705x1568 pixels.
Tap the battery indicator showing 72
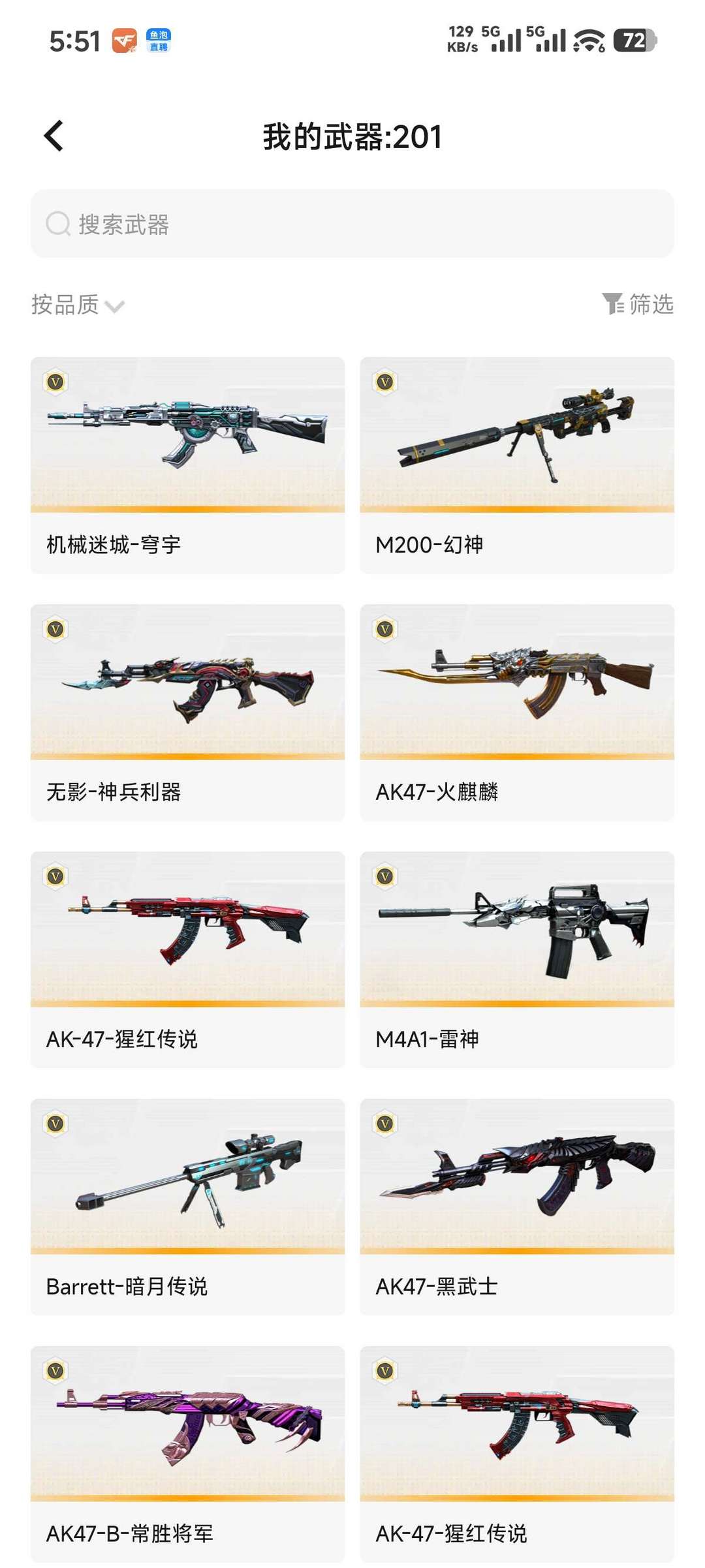click(635, 41)
